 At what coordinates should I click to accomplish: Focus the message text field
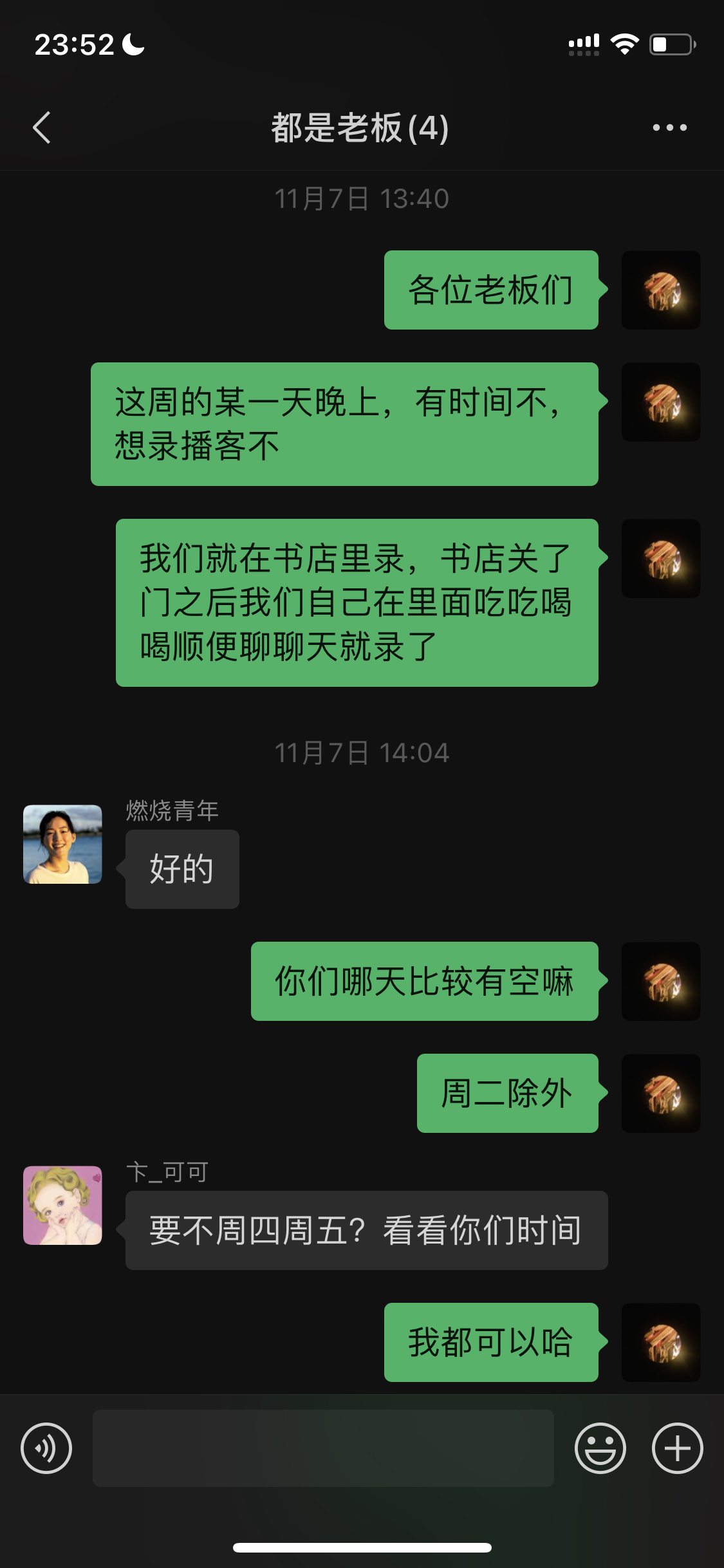pos(323,1448)
